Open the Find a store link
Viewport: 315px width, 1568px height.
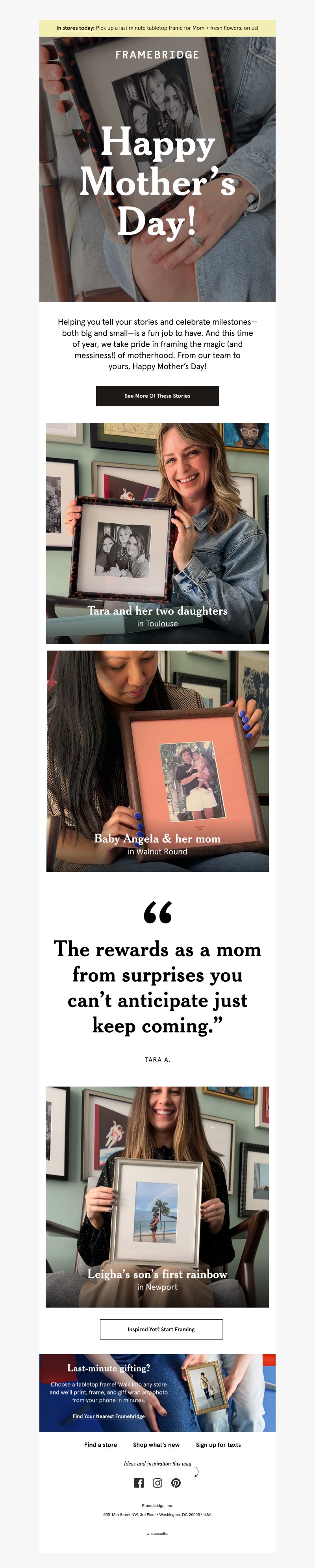(100, 1444)
